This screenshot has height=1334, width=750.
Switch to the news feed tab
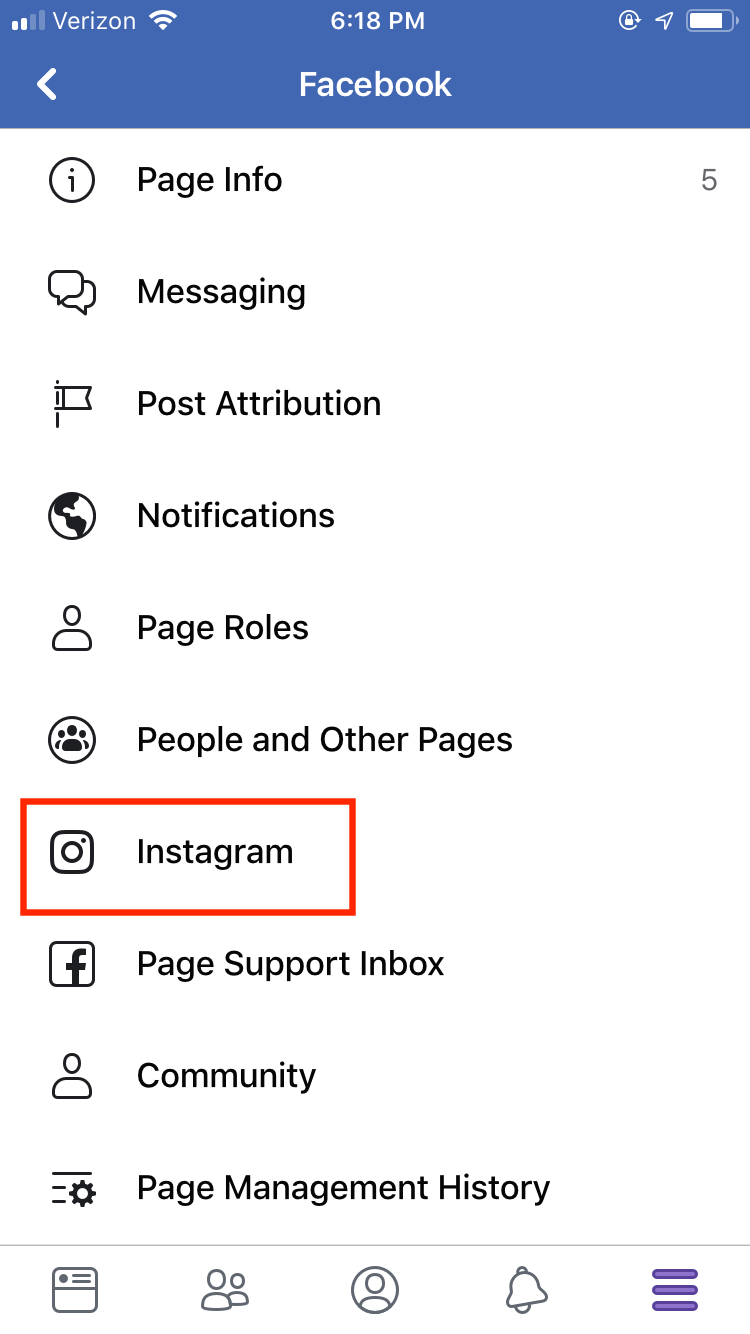[75, 1290]
